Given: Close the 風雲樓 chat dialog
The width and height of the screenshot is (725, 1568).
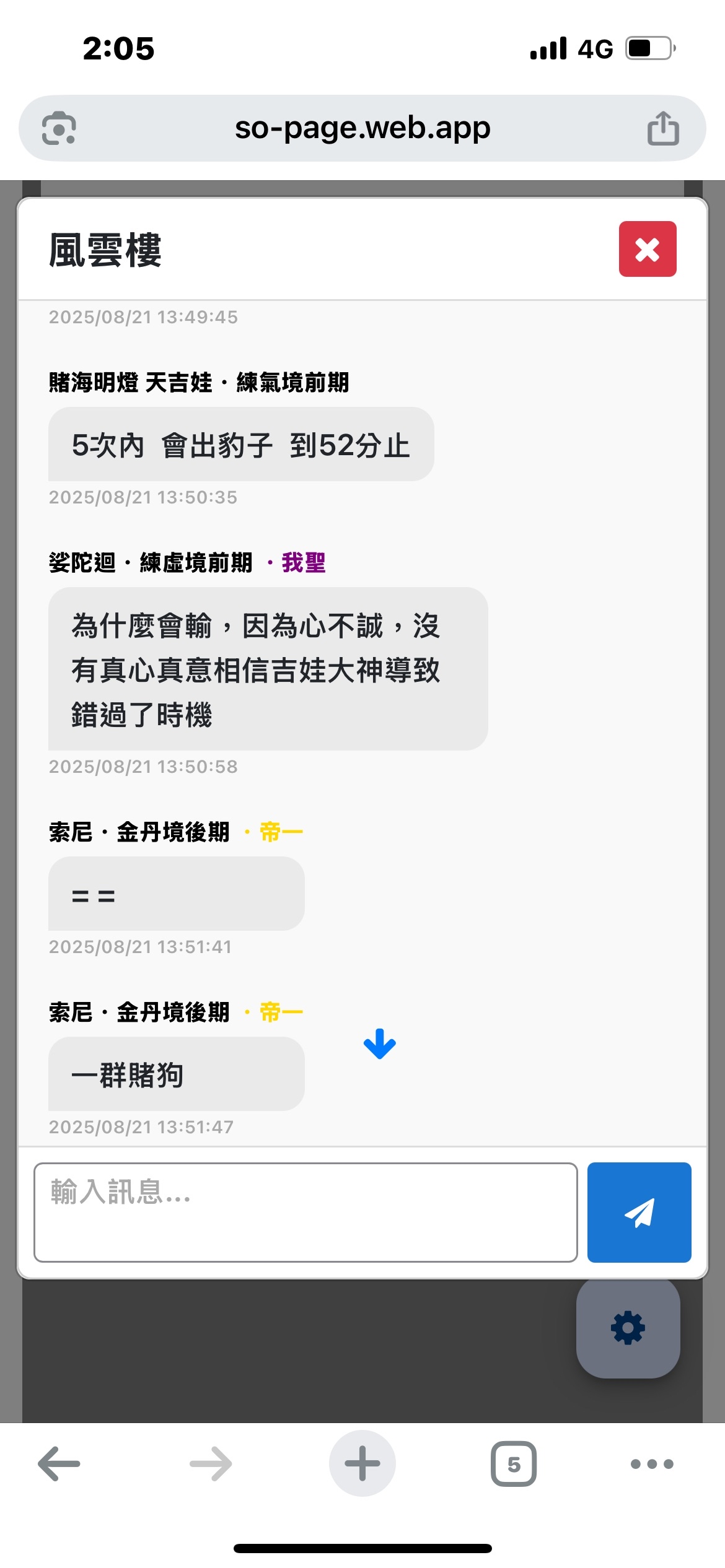Looking at the screenshot, I should [647, 249].
